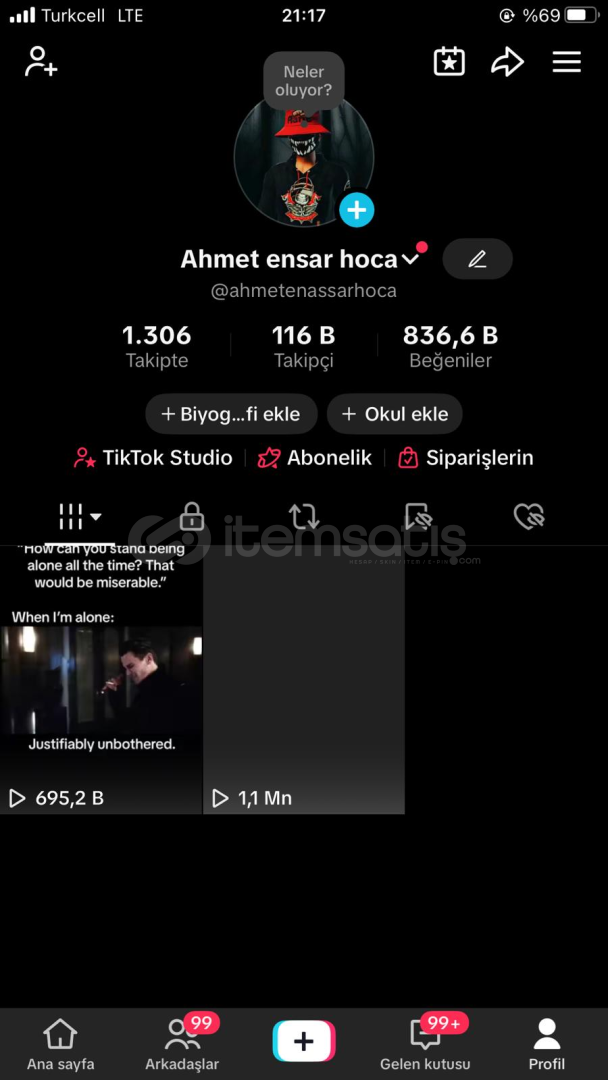Open Siparişlerin orders

click(x=466, y=458)
